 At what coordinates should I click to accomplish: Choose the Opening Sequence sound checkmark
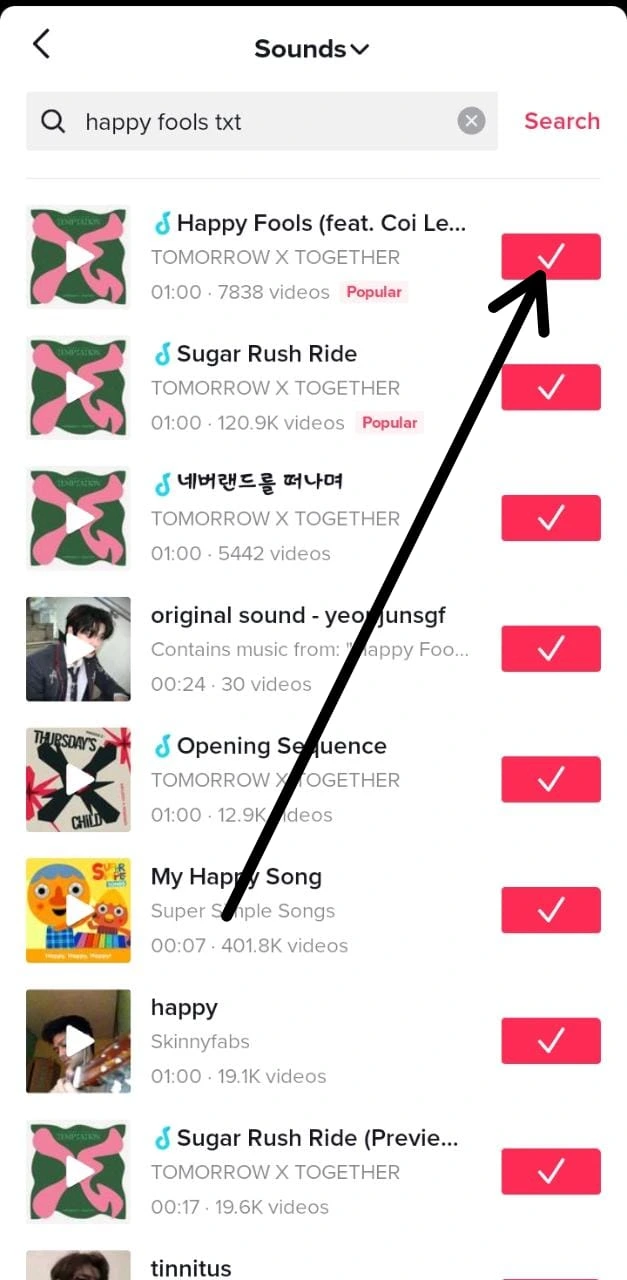tap(551, 780)
